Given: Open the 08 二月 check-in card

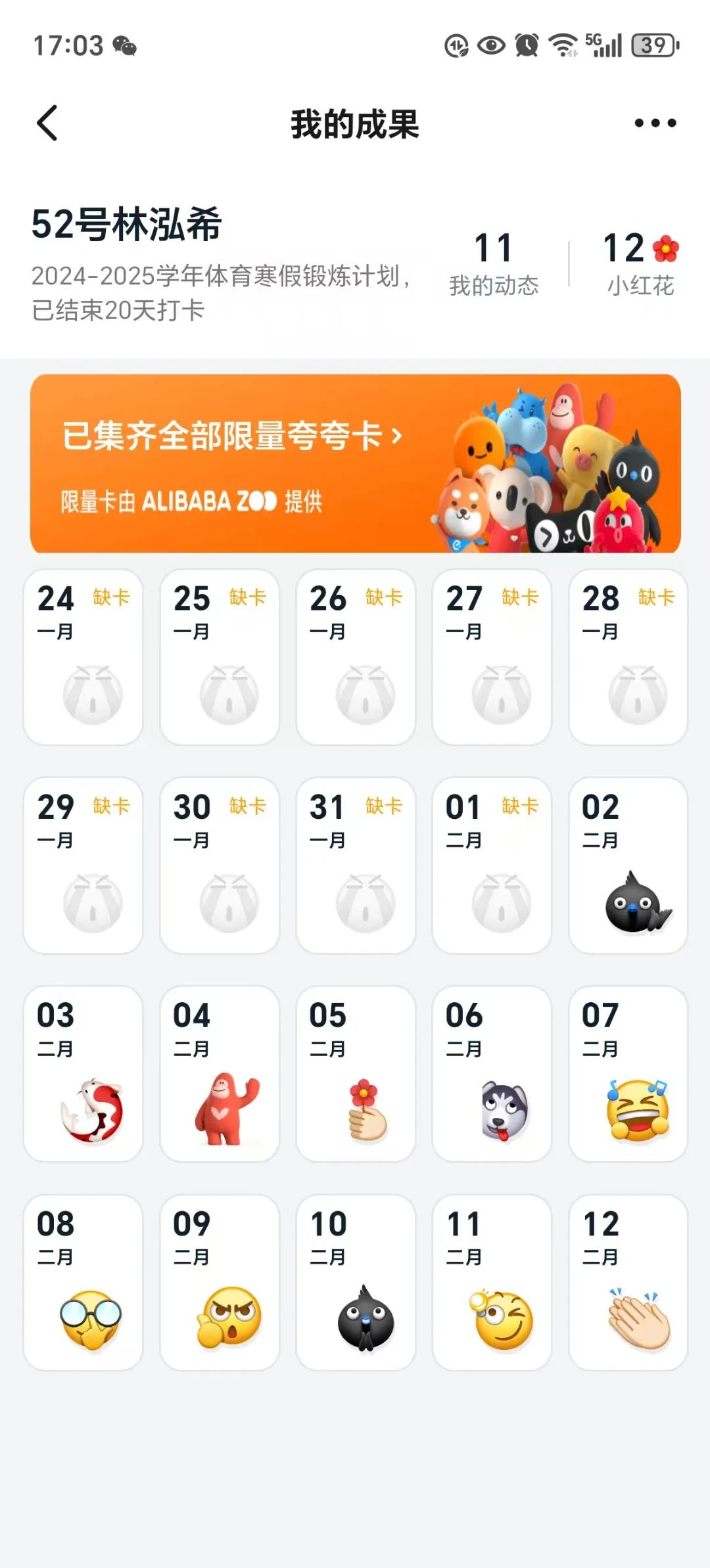Looking at the screenshot, I should pos(83,1282).
